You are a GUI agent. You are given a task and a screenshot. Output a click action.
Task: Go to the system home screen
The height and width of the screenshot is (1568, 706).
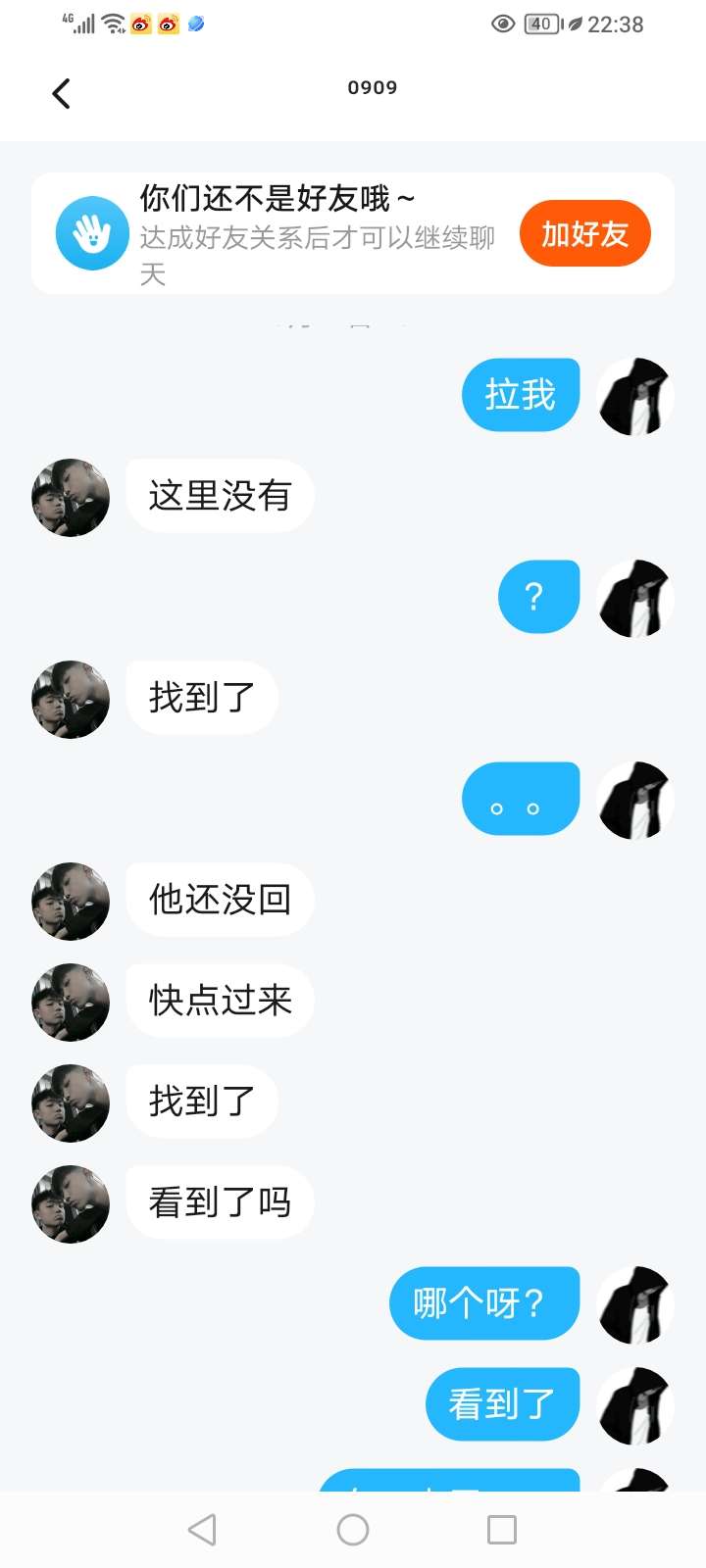tap(353, 1529)
